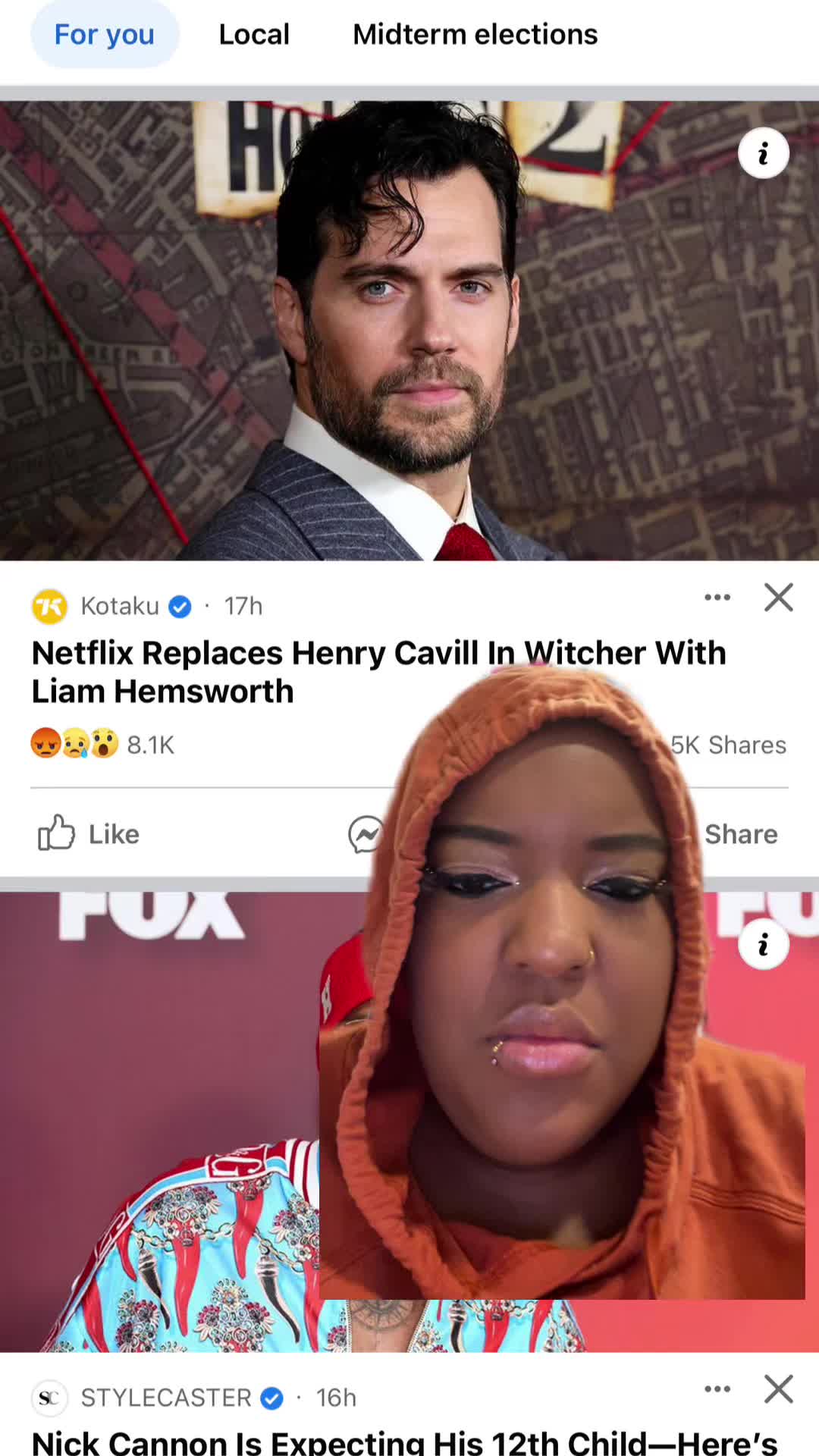Switch to the For you tab

click(x=105, y=35)
